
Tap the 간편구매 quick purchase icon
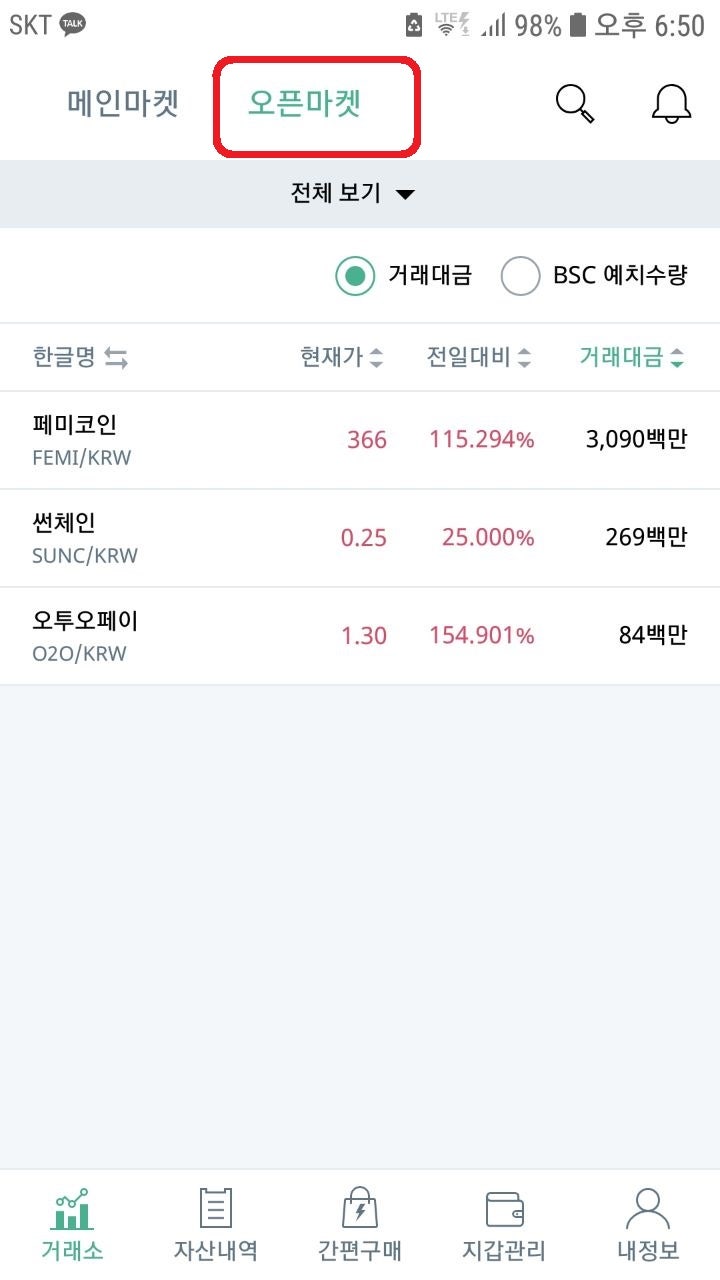360,1220
